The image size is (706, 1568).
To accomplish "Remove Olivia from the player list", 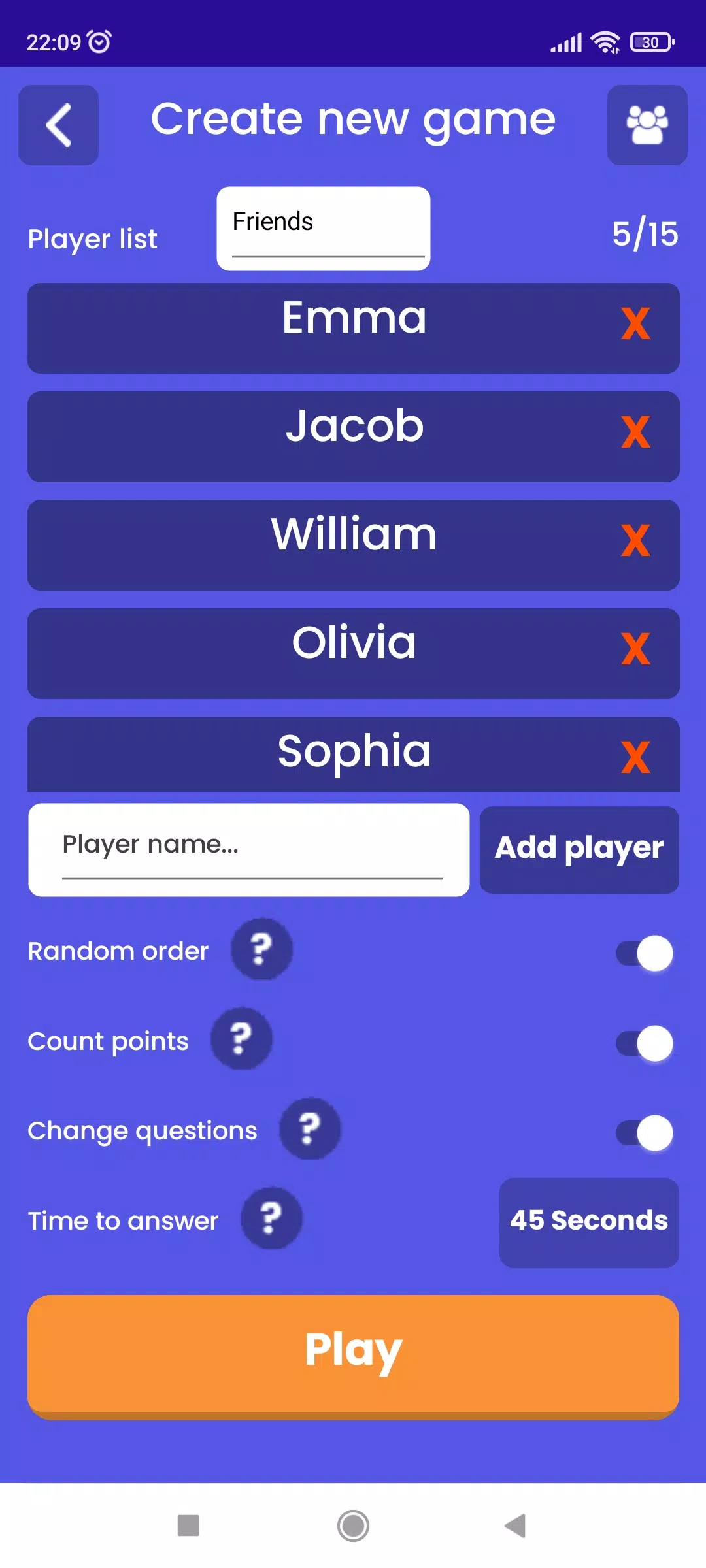I will (635, 649).
